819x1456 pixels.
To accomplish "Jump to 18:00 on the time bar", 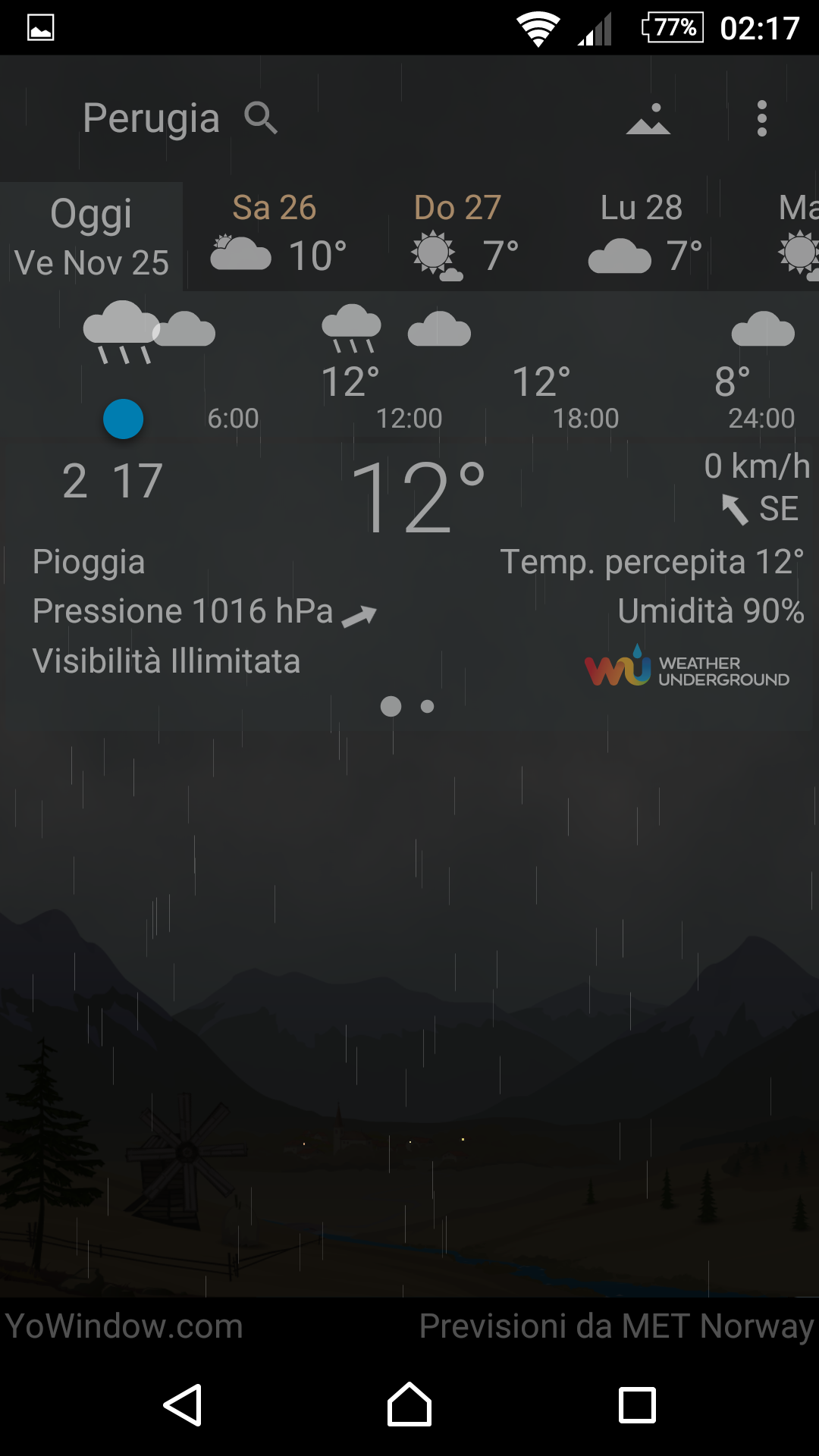I will [x=585, y=418].
